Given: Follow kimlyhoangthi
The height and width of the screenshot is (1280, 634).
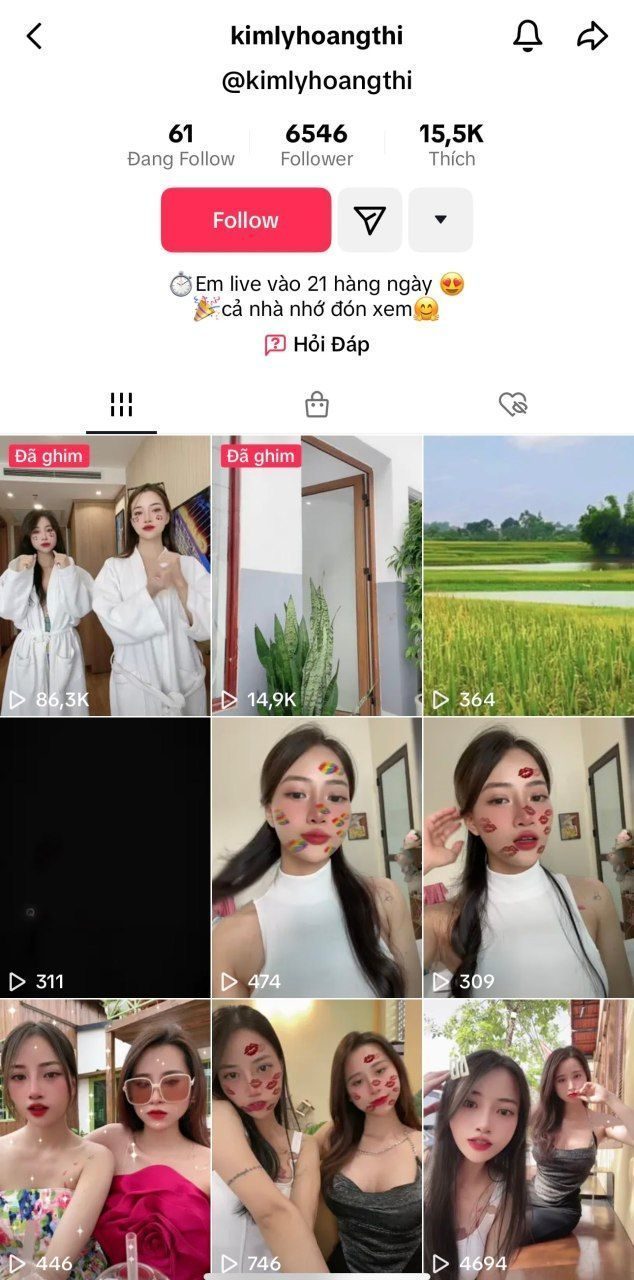Looking at the screenshot, I should (x=245, y=220).
